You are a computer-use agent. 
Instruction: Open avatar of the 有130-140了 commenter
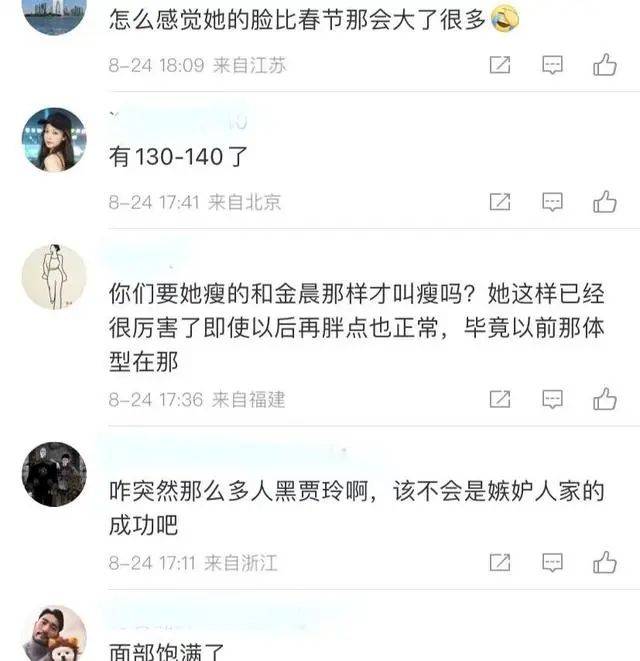pos(54,139)
